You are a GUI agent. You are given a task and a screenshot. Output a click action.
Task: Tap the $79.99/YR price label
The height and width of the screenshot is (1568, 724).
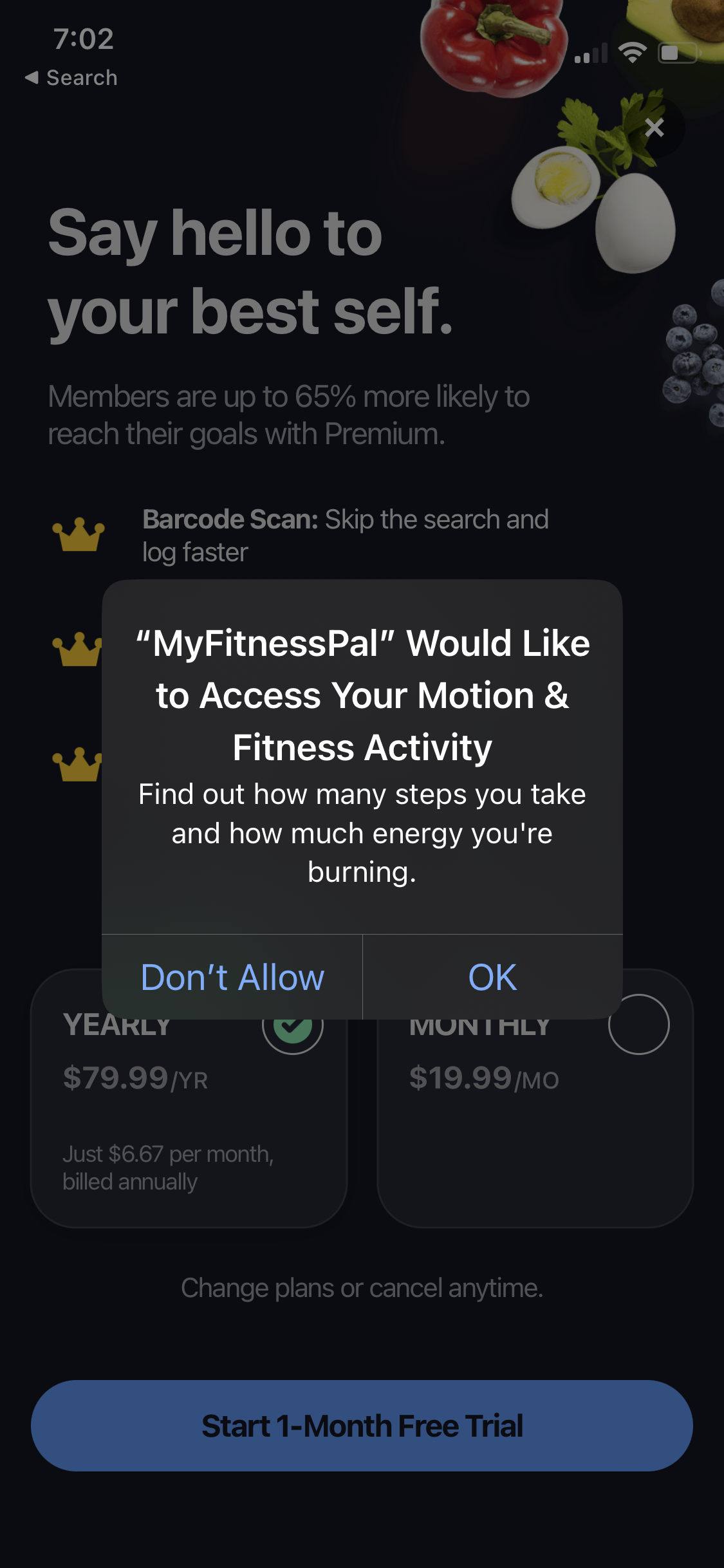coord(135,1076)
